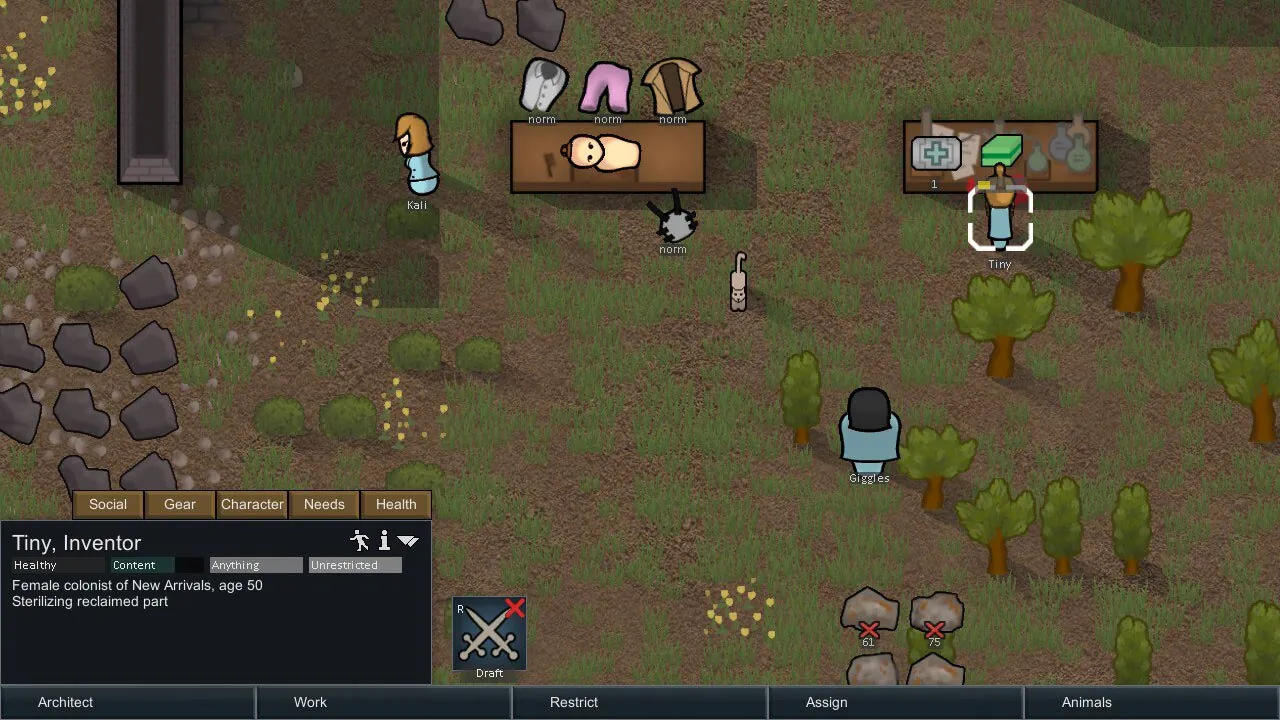Open the Animals menu
The image size is (1280, 720).
[1087, 702]
